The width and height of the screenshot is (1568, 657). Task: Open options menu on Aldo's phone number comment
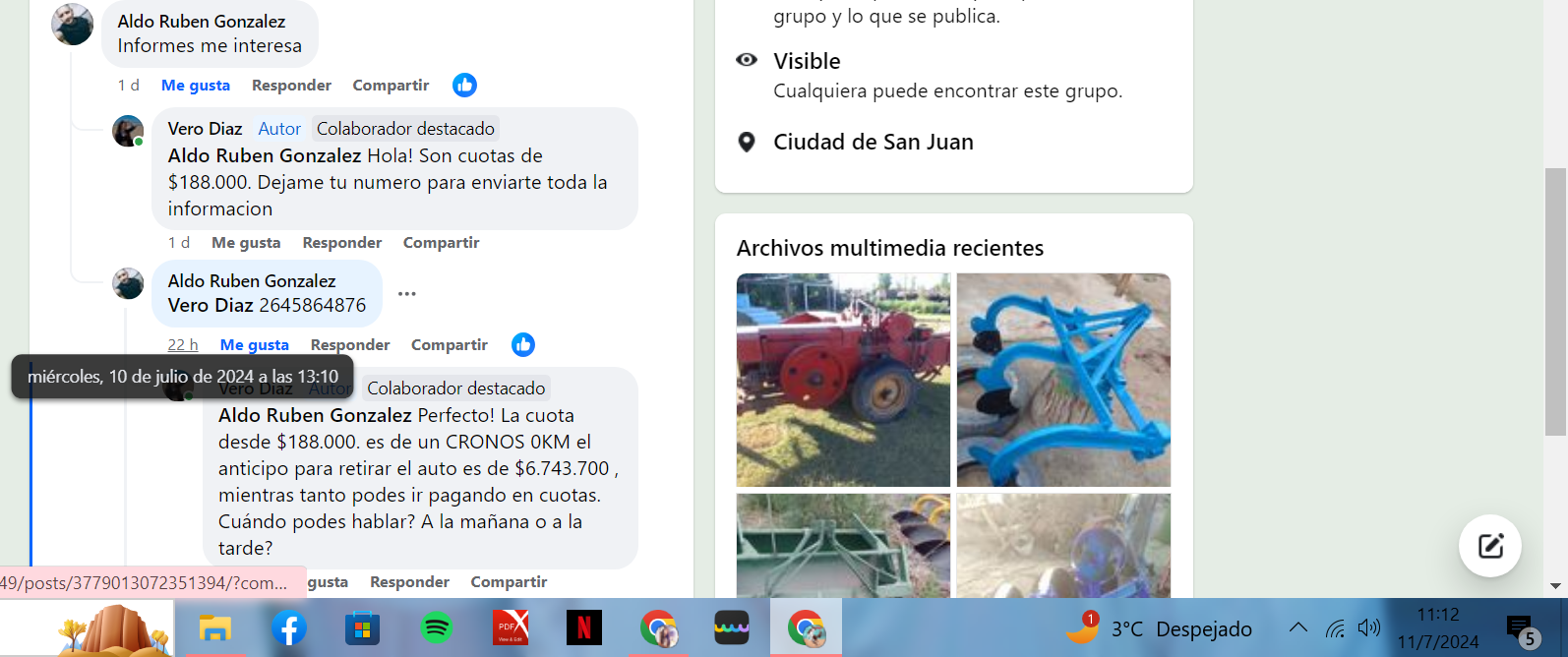coord(407,294)
